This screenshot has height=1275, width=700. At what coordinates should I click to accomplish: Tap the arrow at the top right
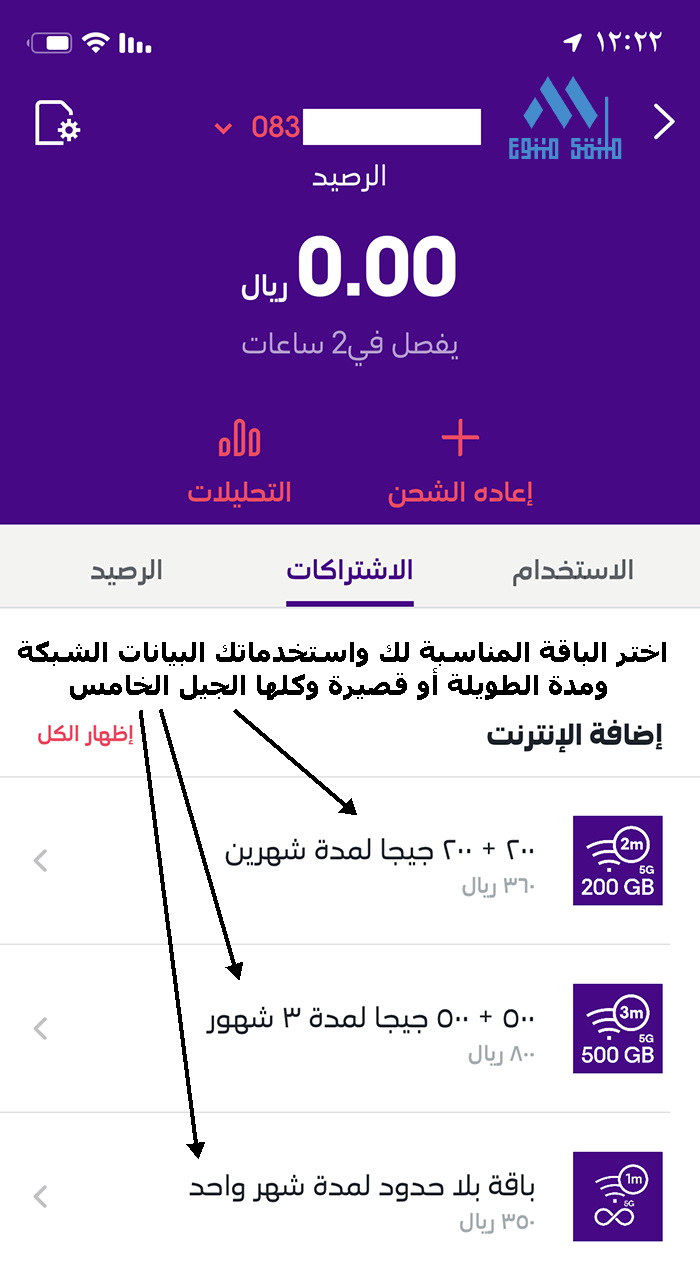pyautogui.click(x=664, y=123)
